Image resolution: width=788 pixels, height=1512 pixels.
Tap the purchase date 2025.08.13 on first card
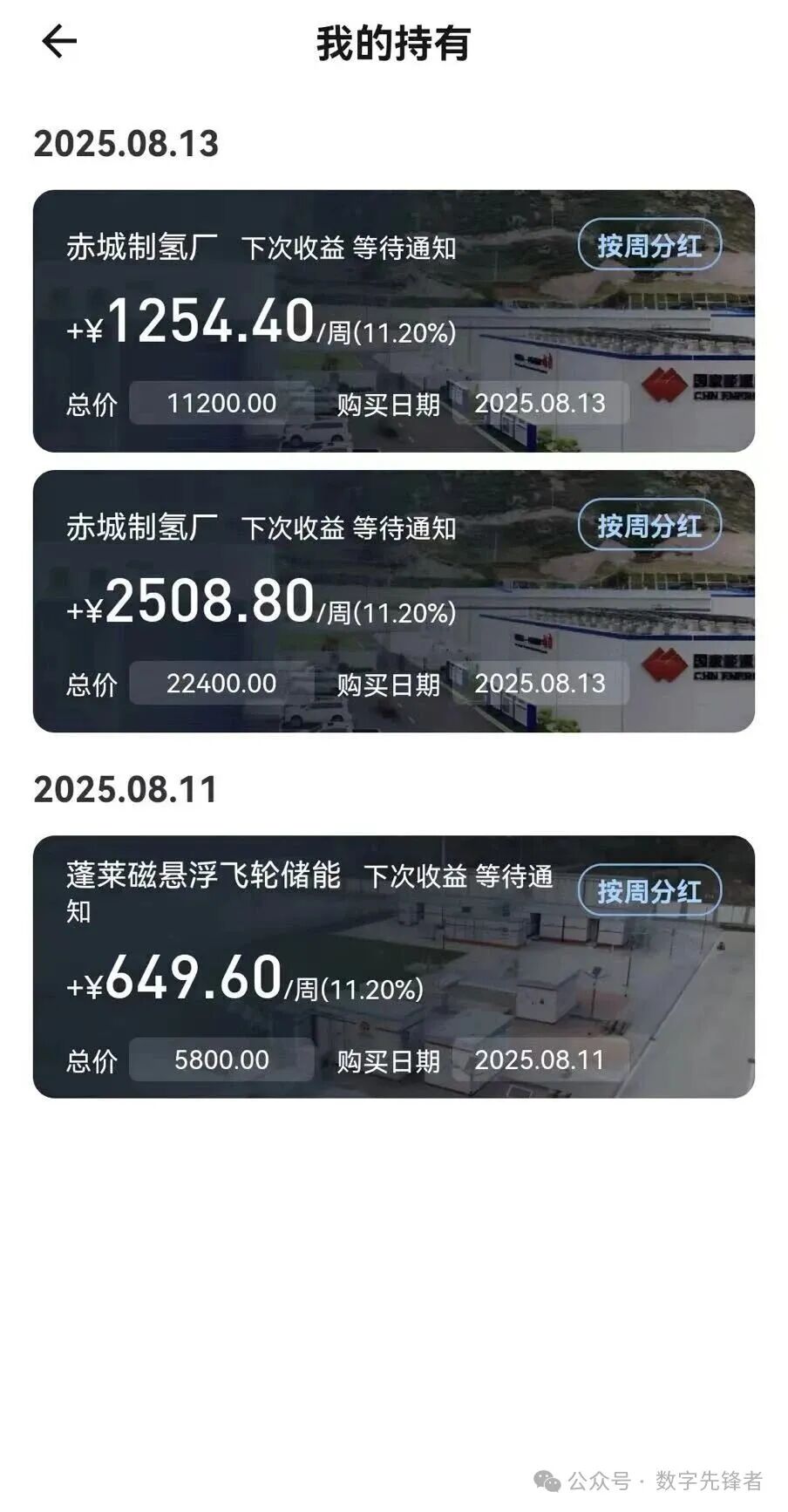pos(540,404)
